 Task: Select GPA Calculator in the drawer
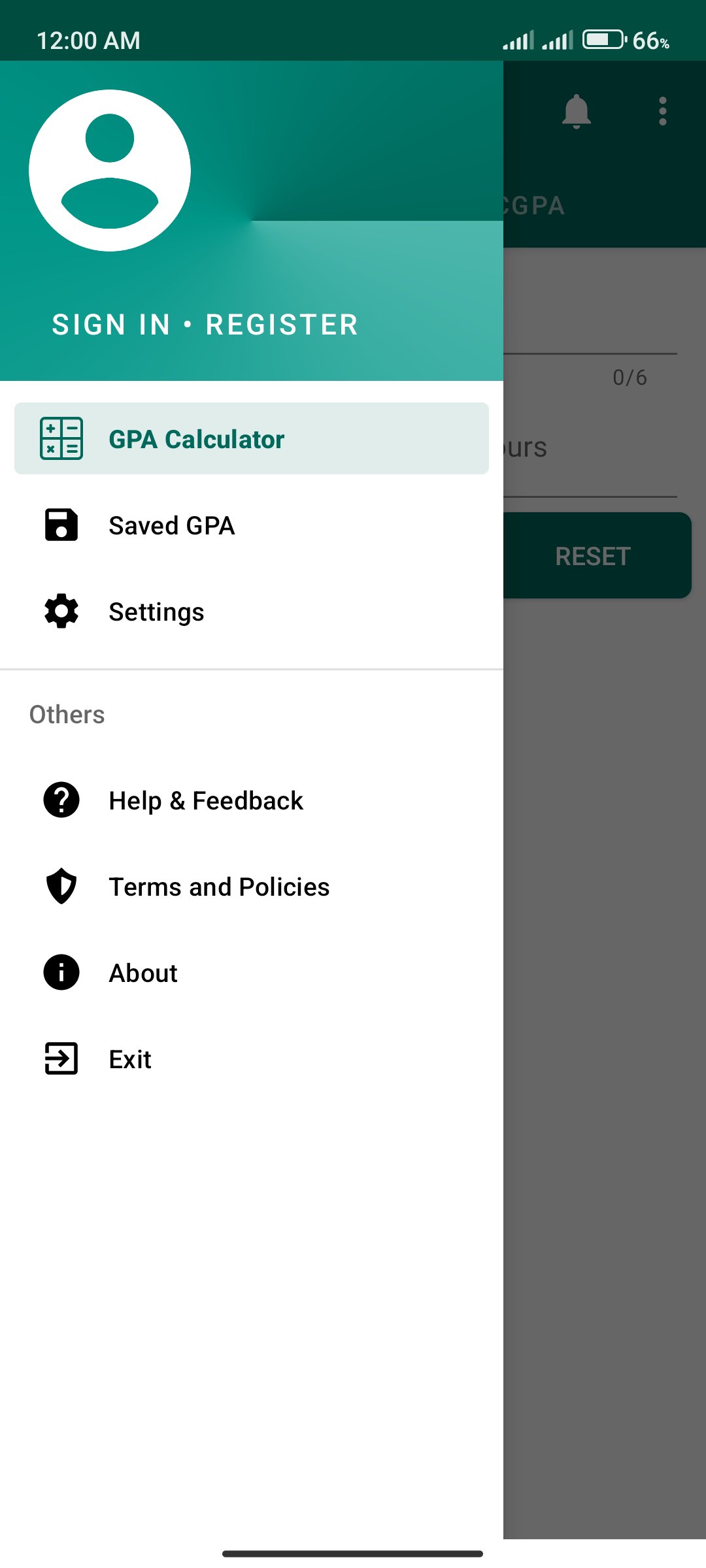tap(252, 438)
